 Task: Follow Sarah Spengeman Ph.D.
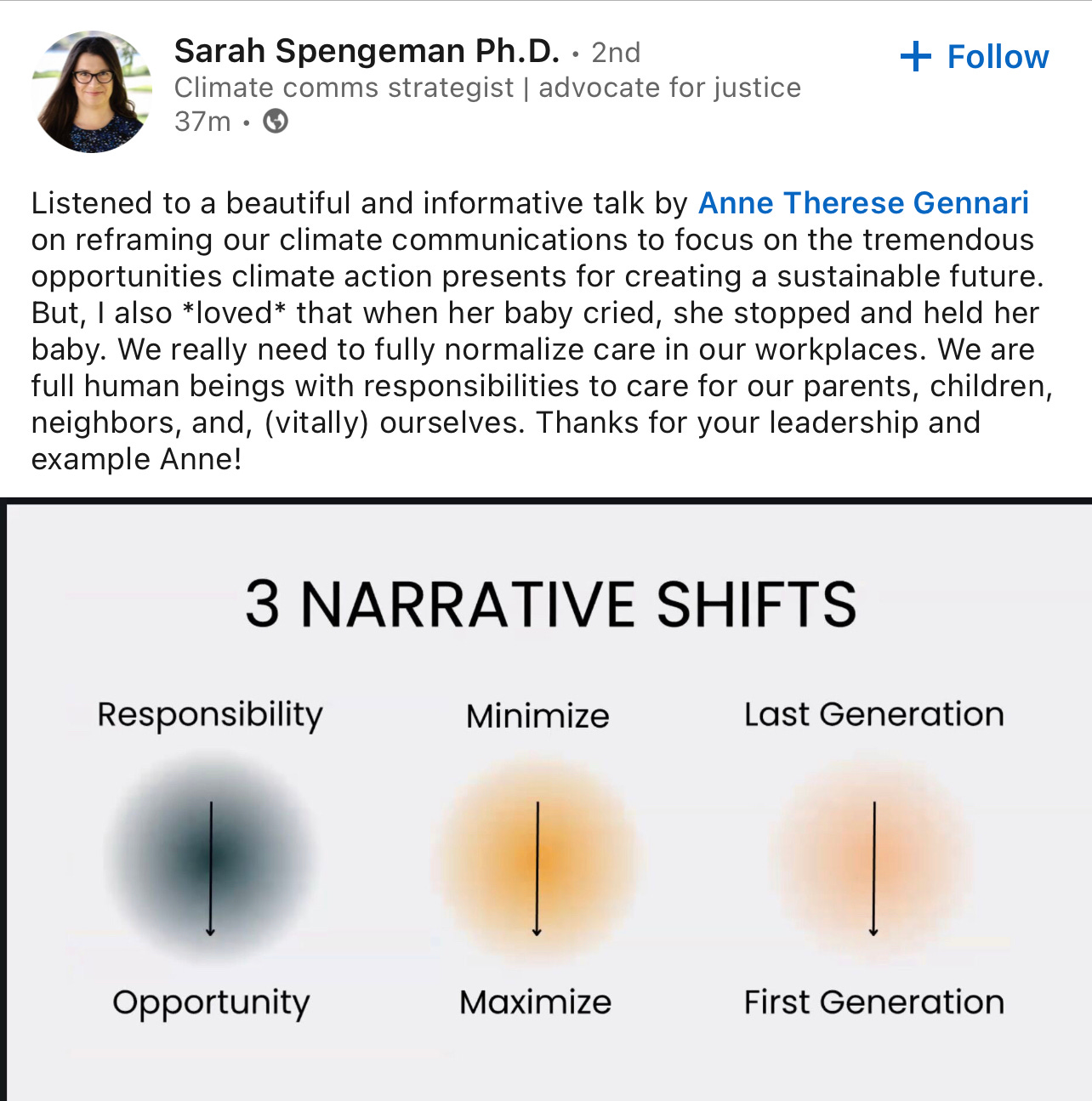(975, 57)
